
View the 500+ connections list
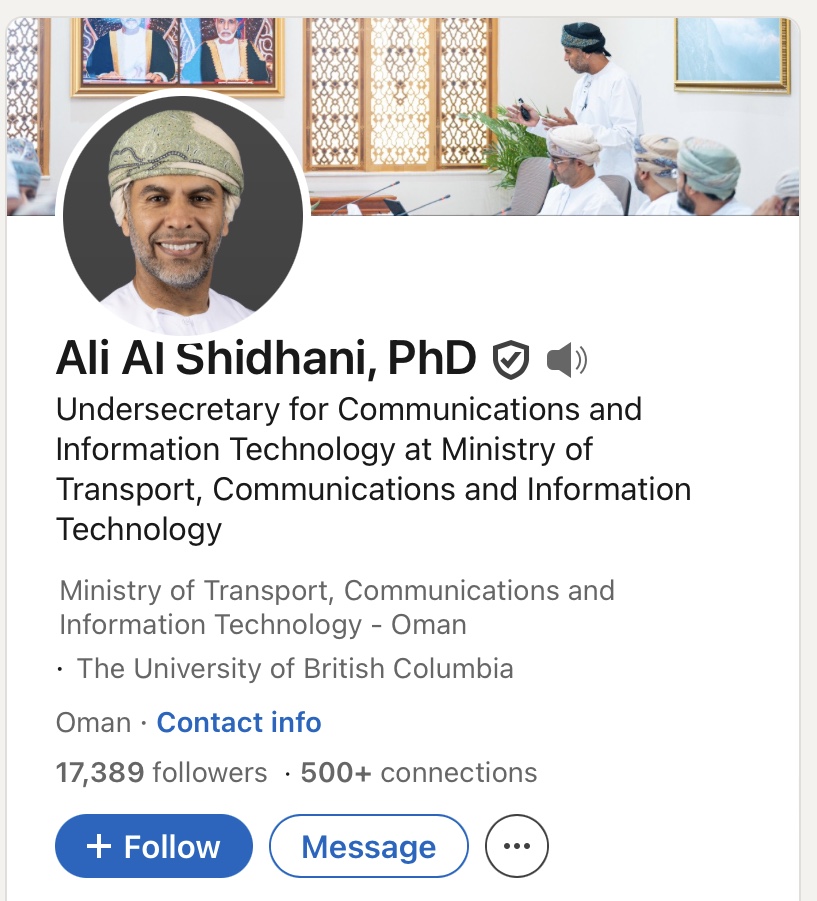pos(418,772)
